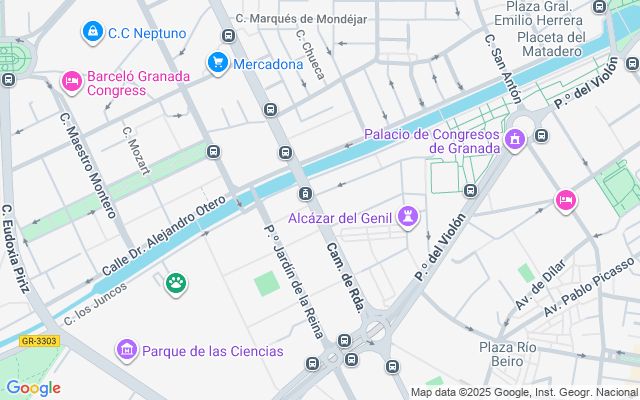Tap the Parque de las Ciencias marker
Image resolution: width=640 pixels, height=400 pixels.
click(x=127, y=350)
